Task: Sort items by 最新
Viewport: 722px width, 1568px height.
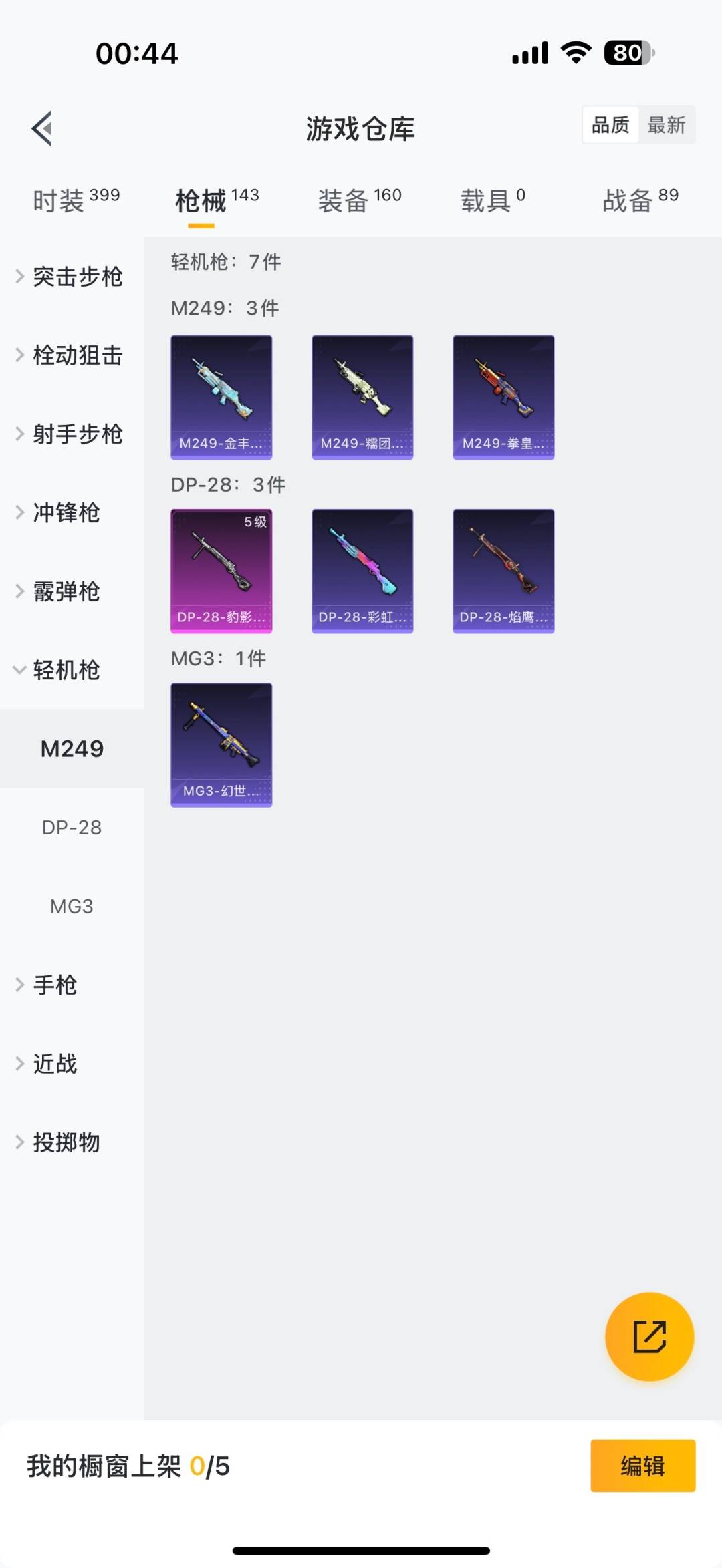Action: (x=666, y=125)
